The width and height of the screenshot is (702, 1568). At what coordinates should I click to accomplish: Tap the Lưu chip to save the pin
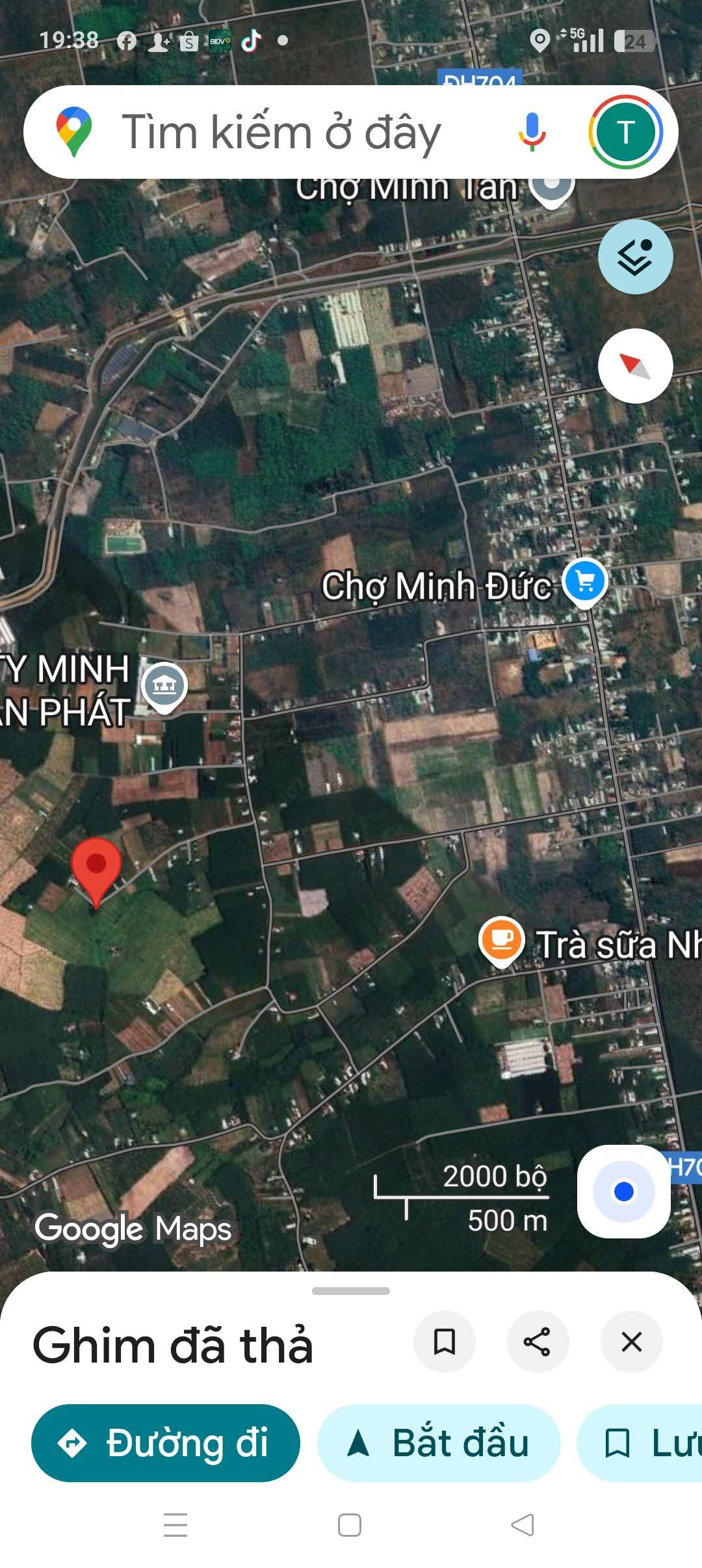pos(640,1443)
